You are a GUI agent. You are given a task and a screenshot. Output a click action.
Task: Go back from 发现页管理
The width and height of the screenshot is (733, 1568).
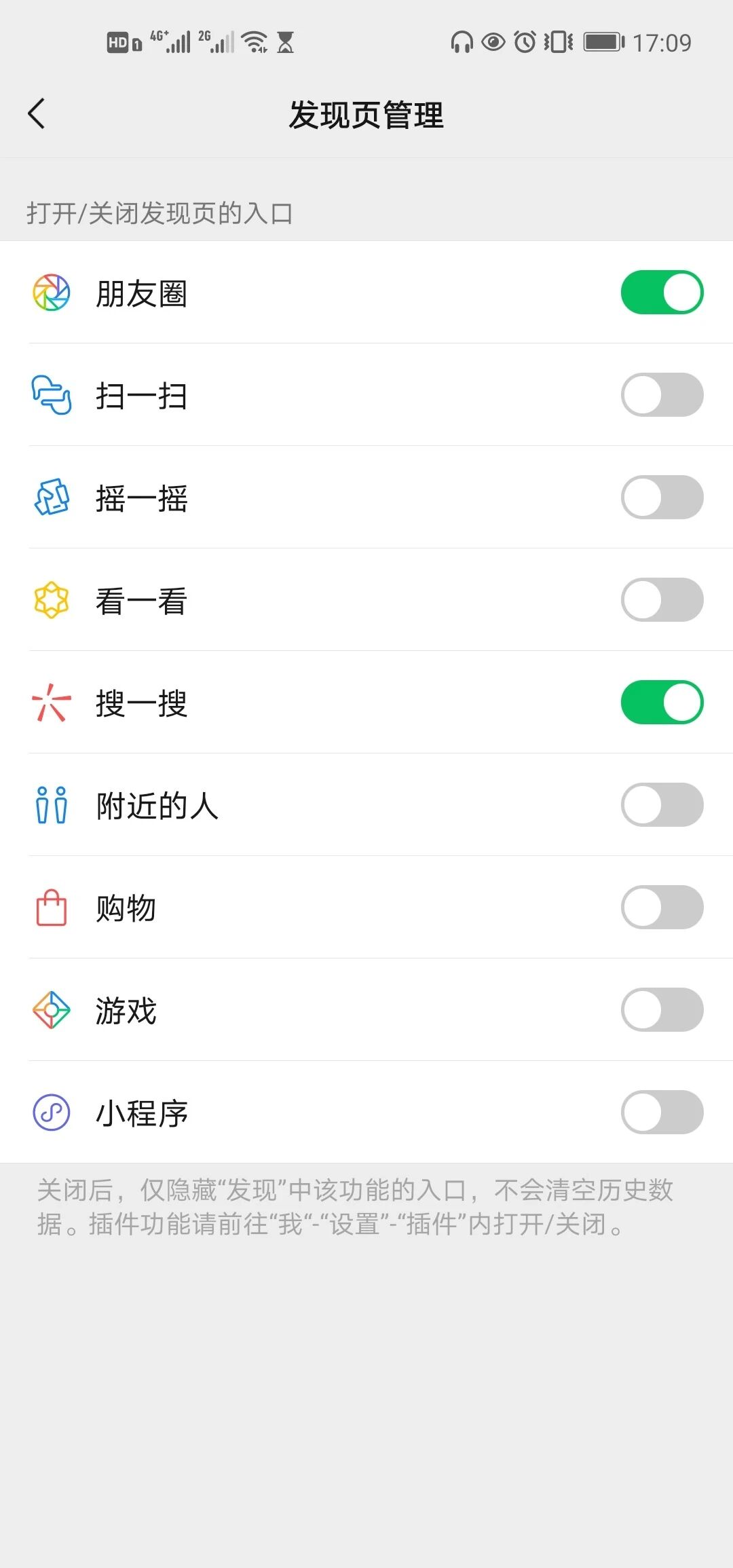[x=37, y=113]
